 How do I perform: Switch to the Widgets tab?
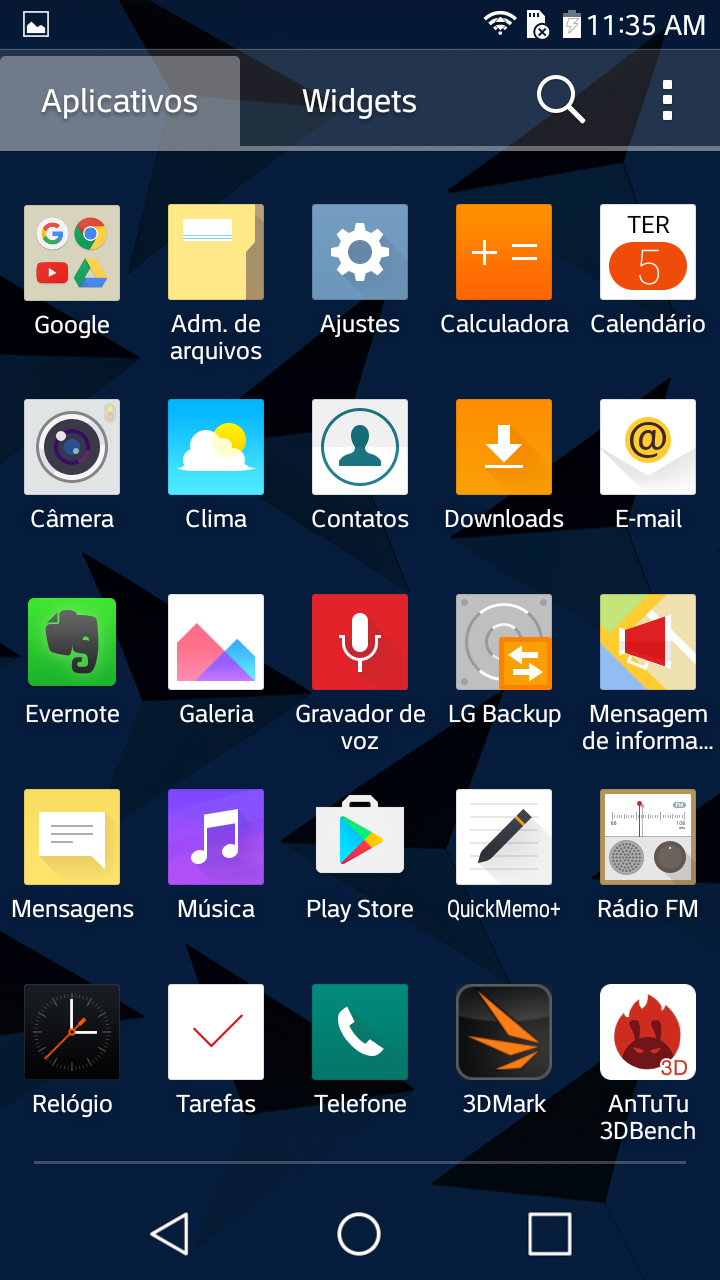coord(360,101)
